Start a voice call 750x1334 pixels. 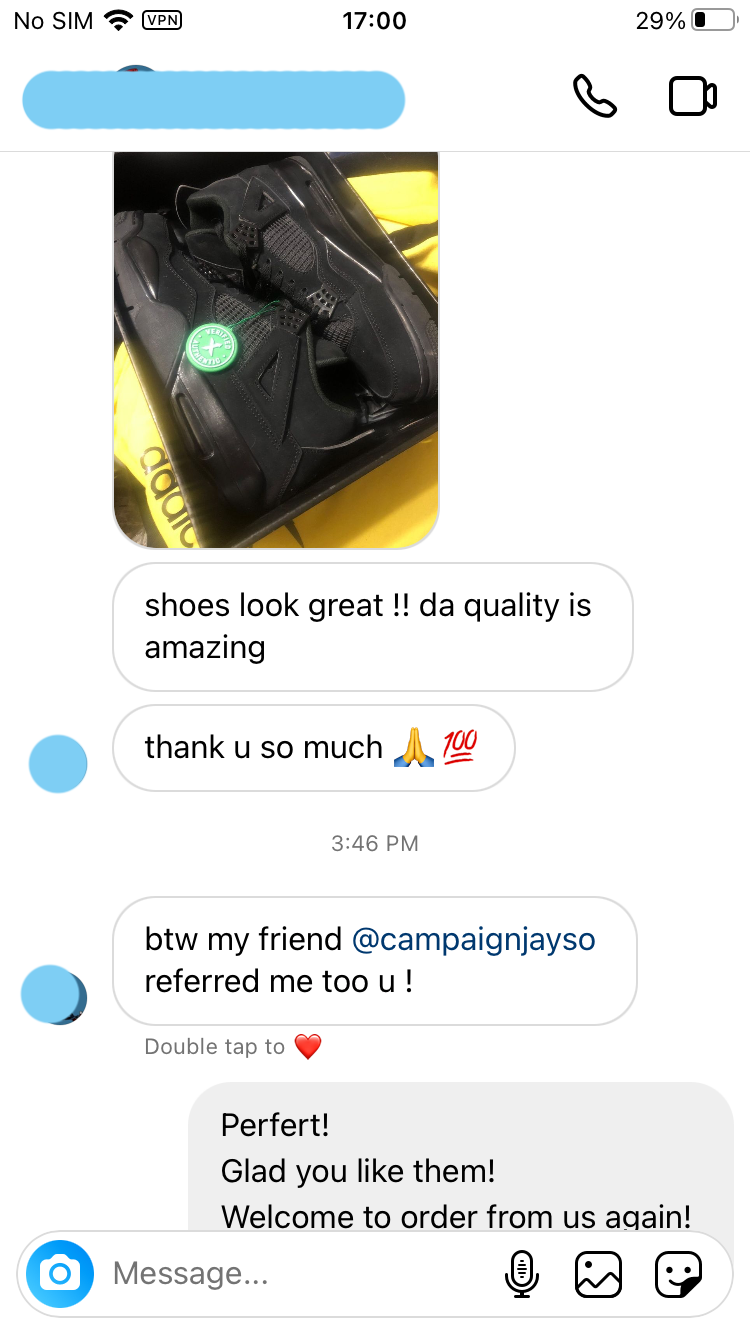coord(594,97)
